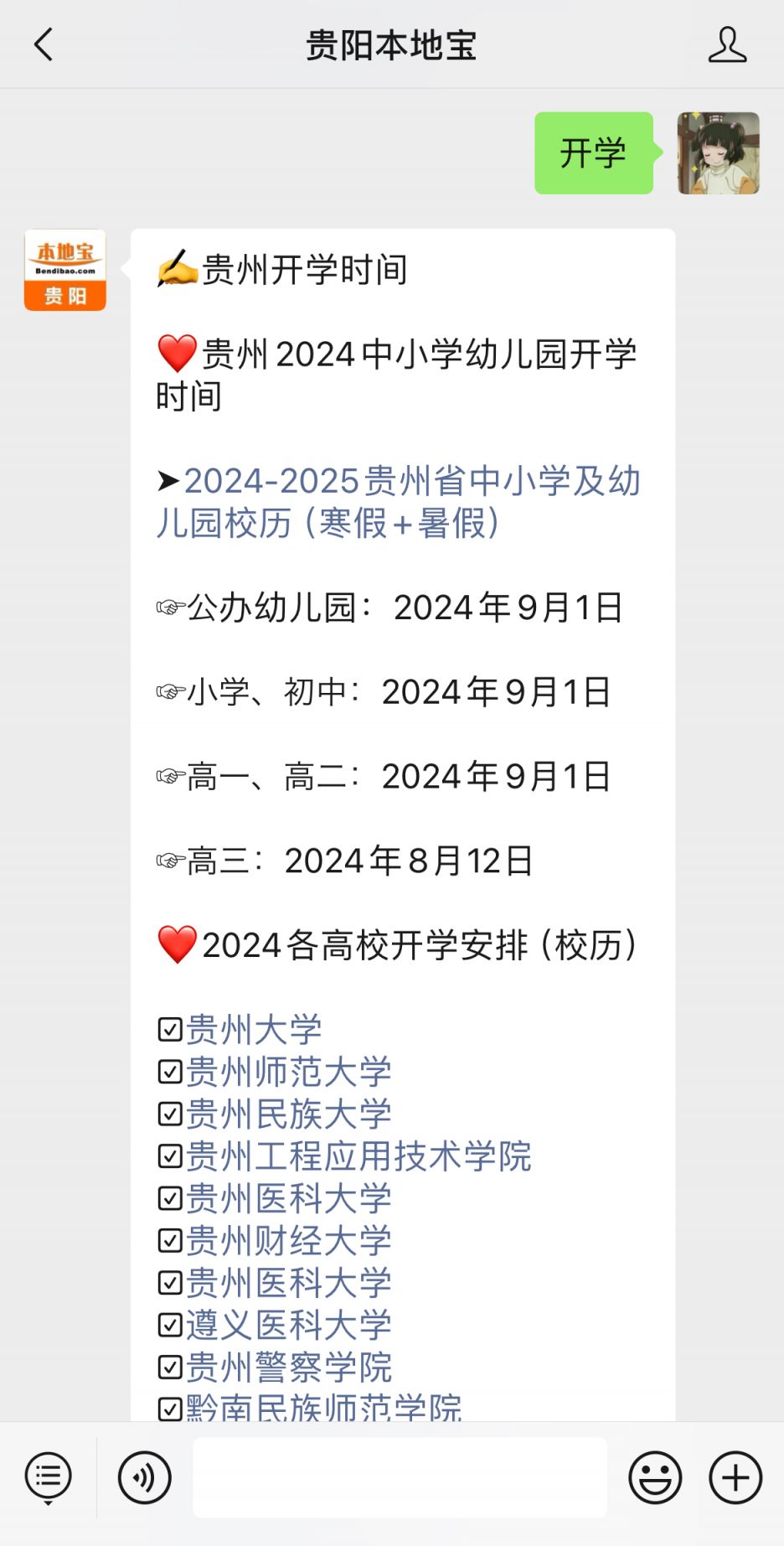Focus the message text field
Image resolution: width=784 pixels, height=1546 pixels.
tap(400, 1477)
